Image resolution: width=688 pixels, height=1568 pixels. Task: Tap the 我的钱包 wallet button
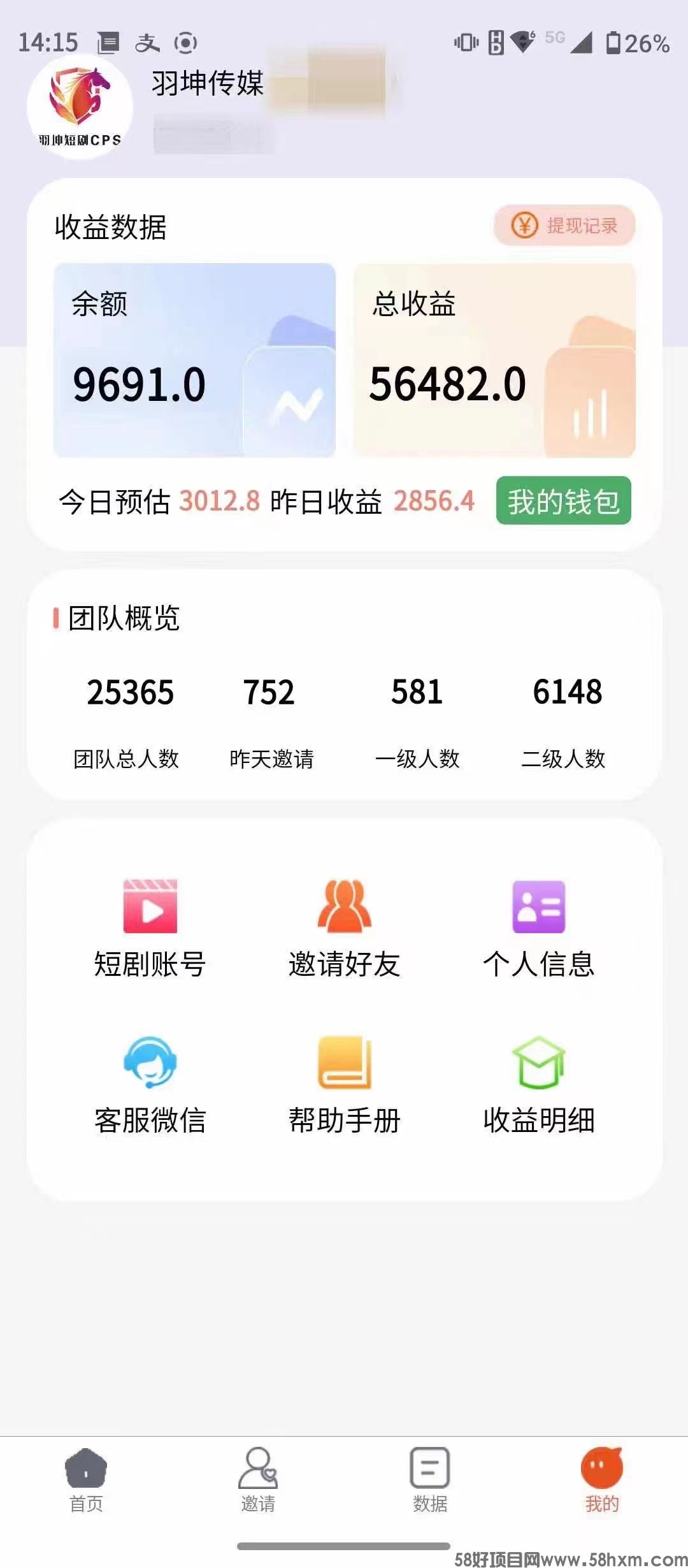coord(563,501)
